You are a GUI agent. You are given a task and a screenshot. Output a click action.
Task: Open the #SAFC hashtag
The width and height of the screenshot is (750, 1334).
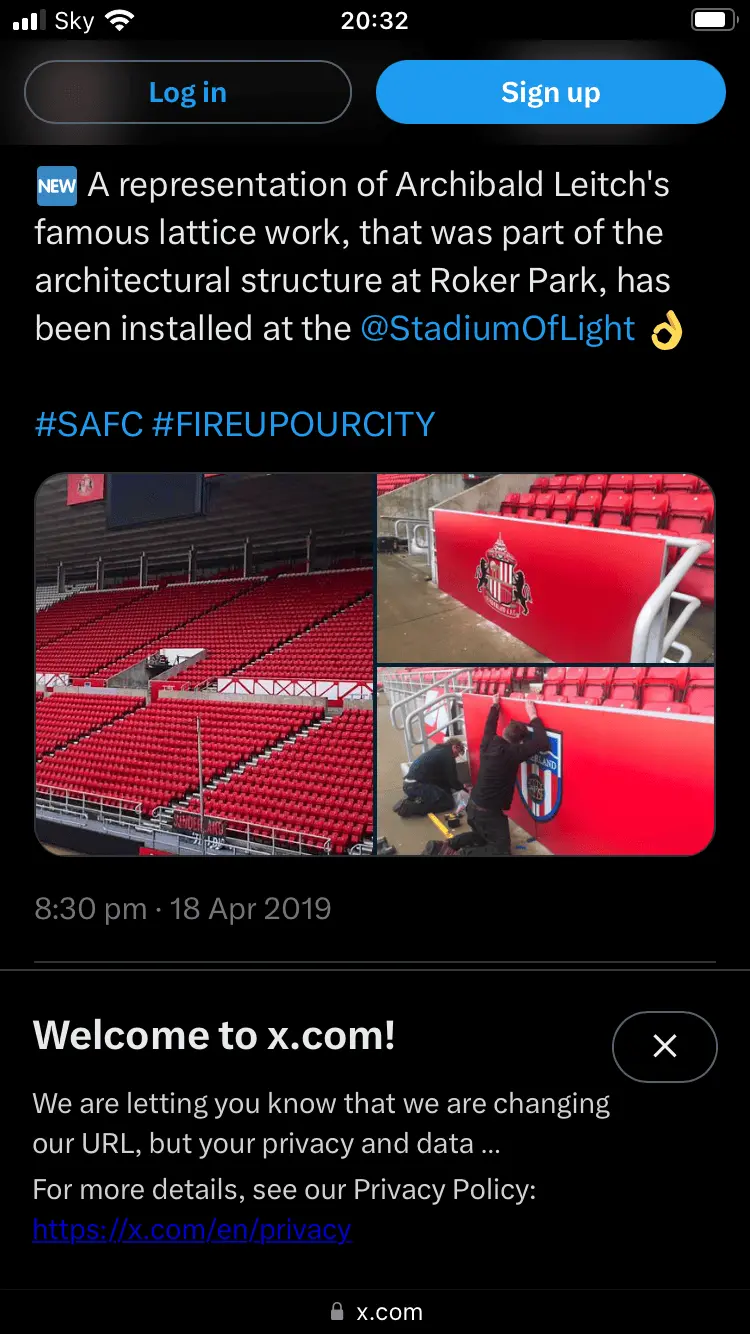click(x=89, y=424)
